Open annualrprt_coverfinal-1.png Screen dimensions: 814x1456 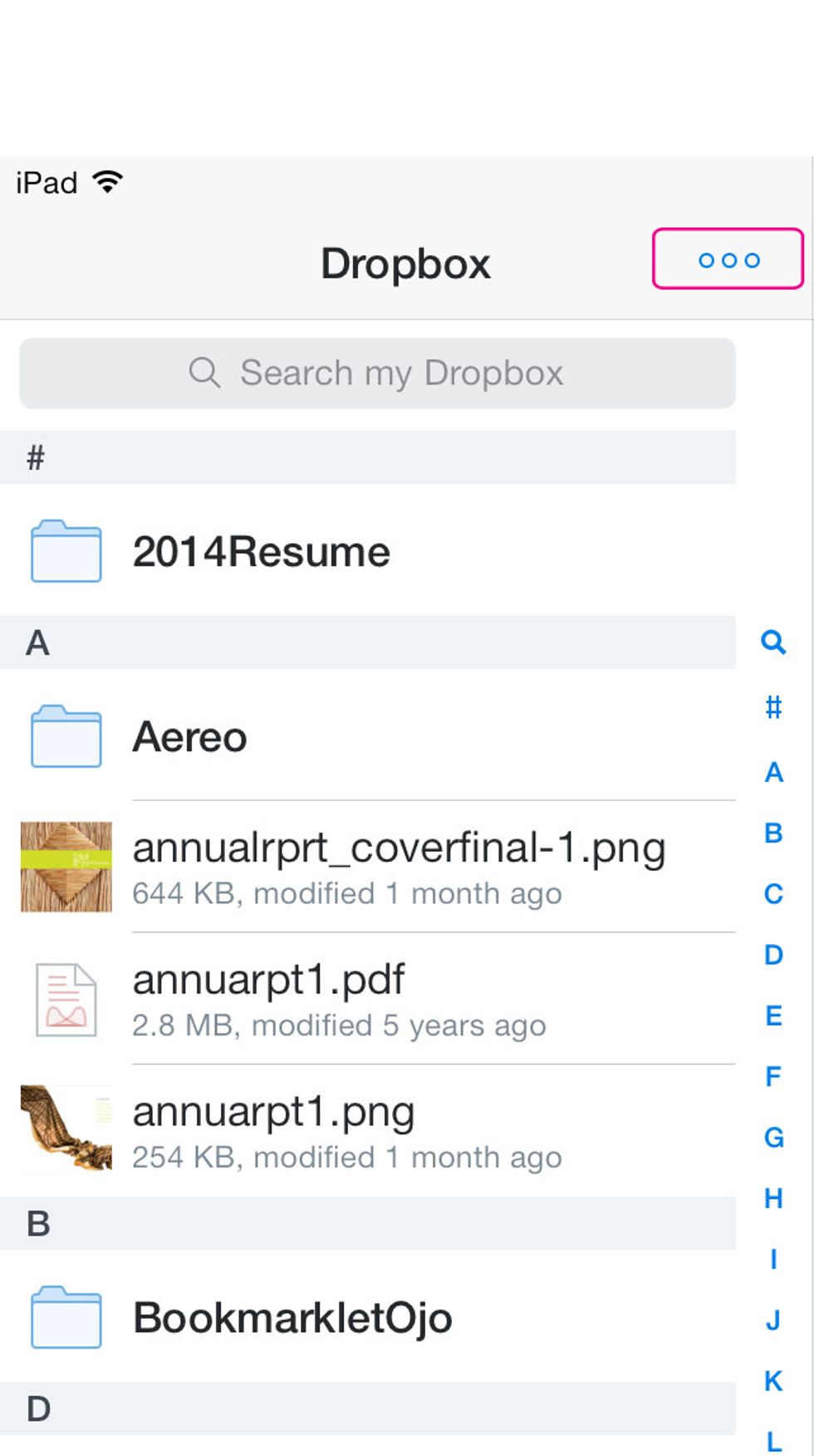coord(368,867)
